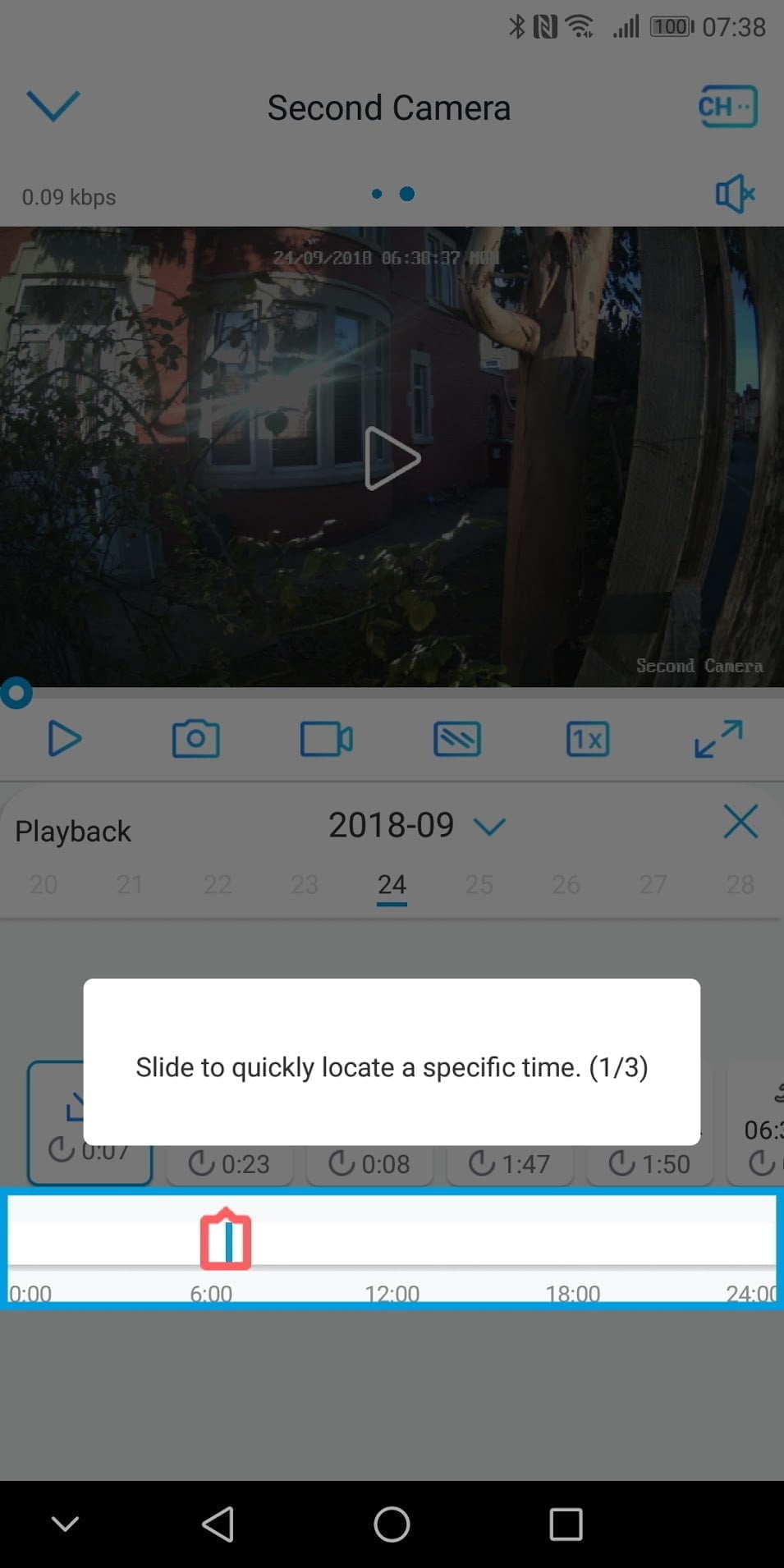Viewport: 784px width, 1568px height.
Task: Unmute the camera audio
Action: pos(733,194)
